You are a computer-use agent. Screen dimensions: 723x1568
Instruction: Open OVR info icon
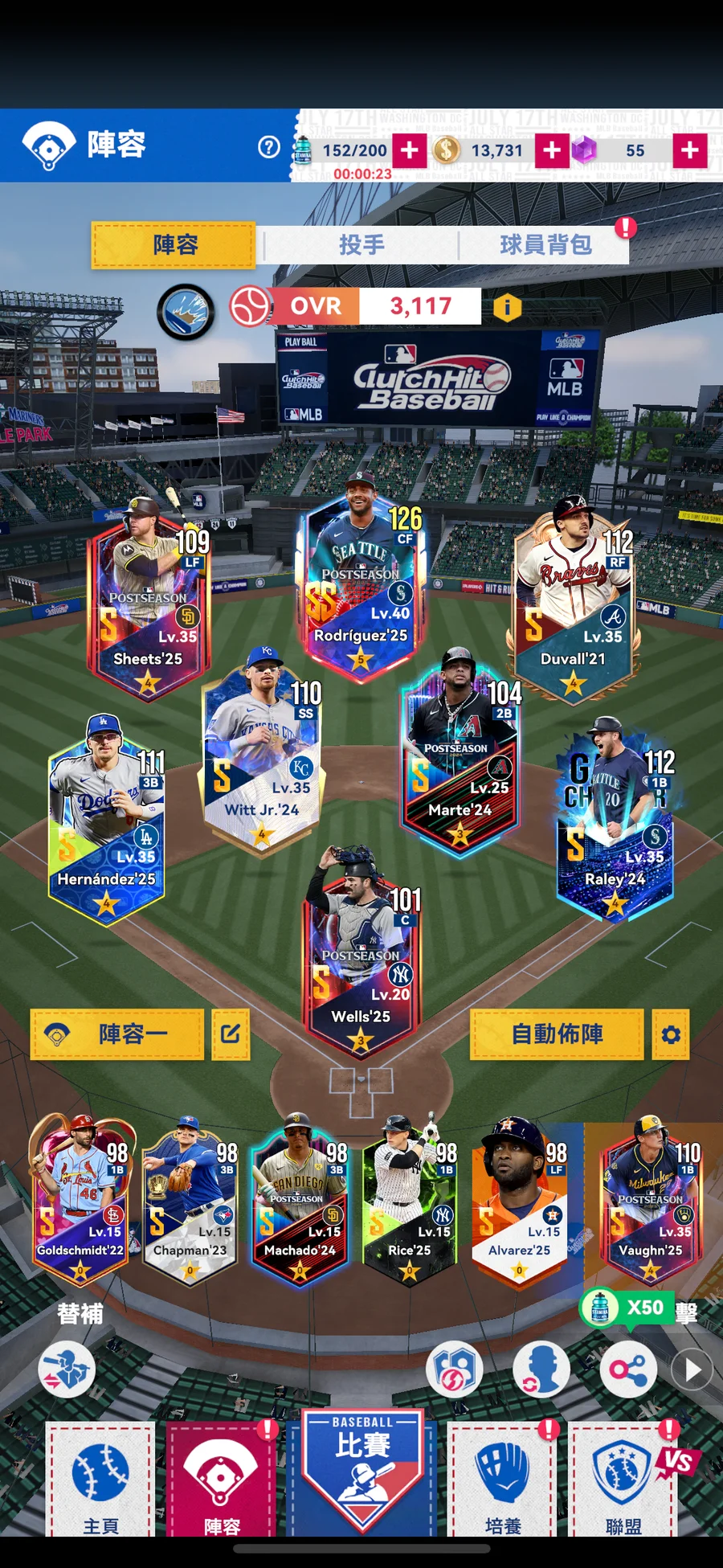pyautogui.click(x=507, y=307)
